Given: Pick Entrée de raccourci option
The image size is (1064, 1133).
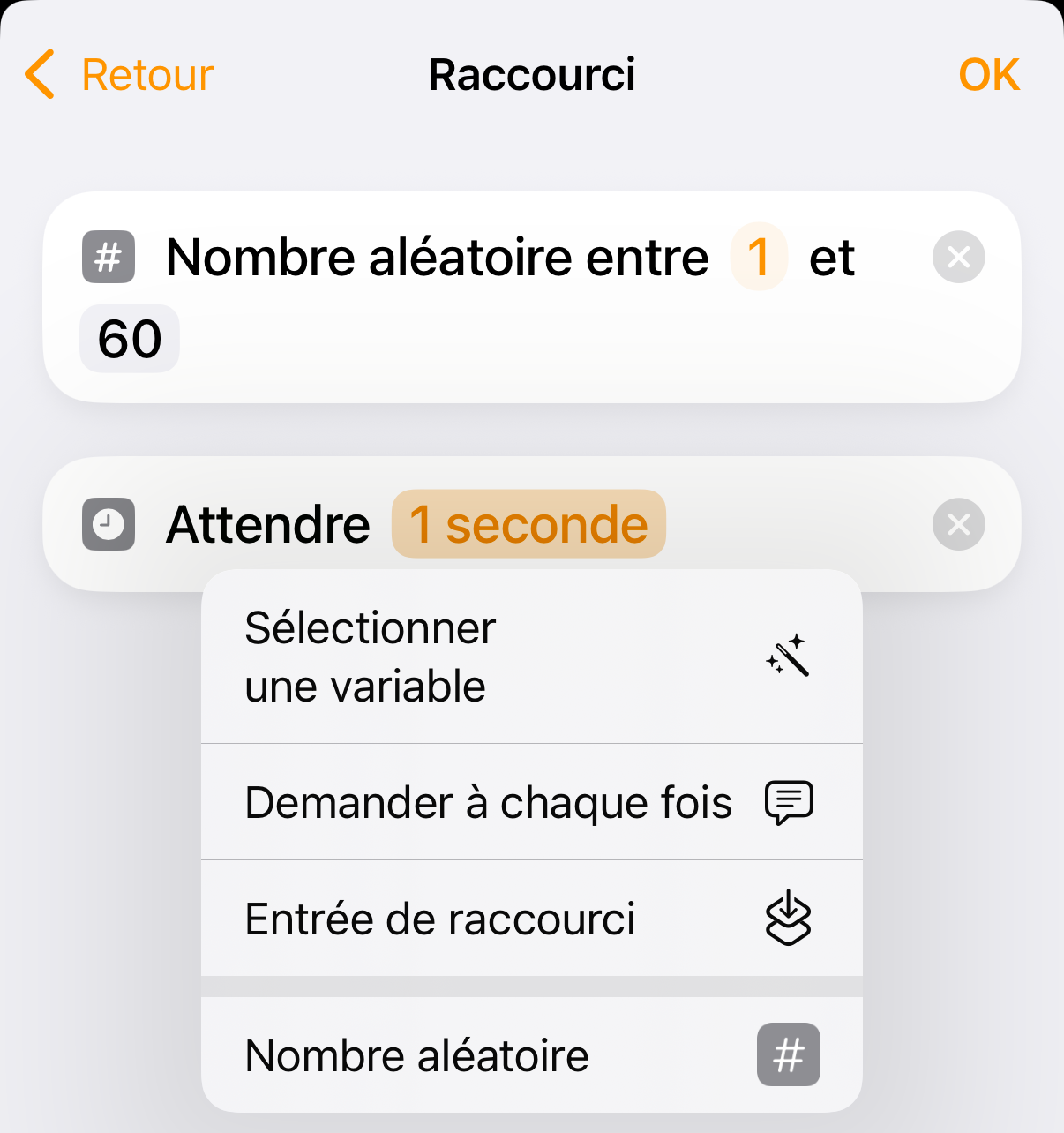Looking at the screenshot, I should pos(532,919).
